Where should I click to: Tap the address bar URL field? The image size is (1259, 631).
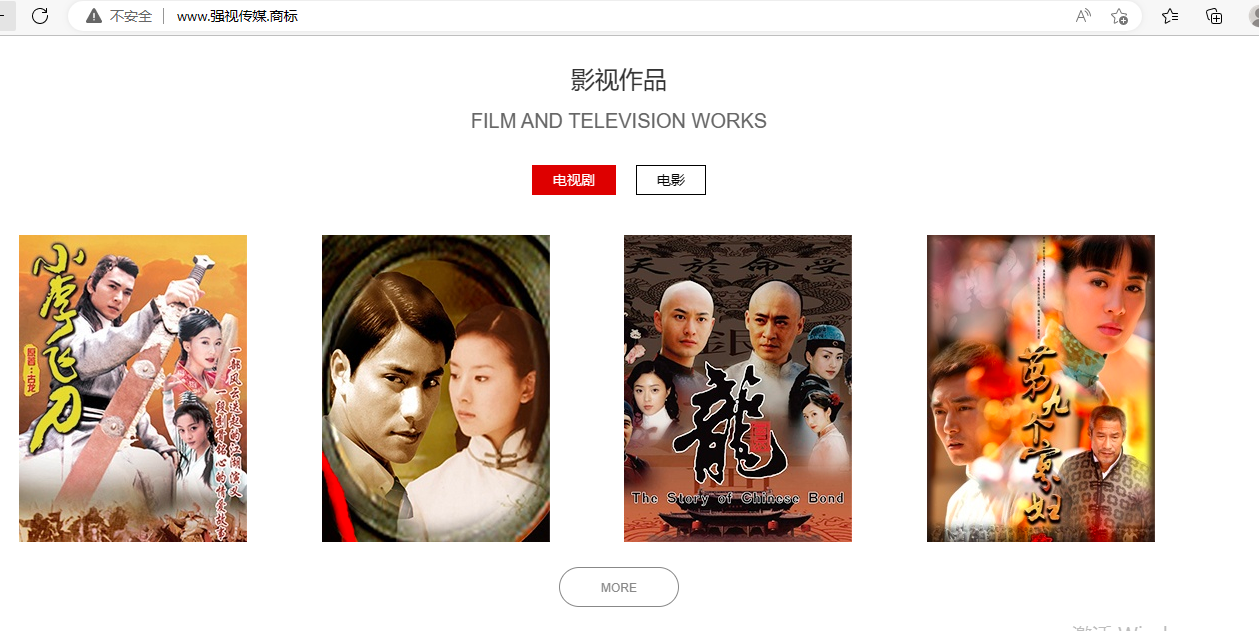[x=600, y=16]
